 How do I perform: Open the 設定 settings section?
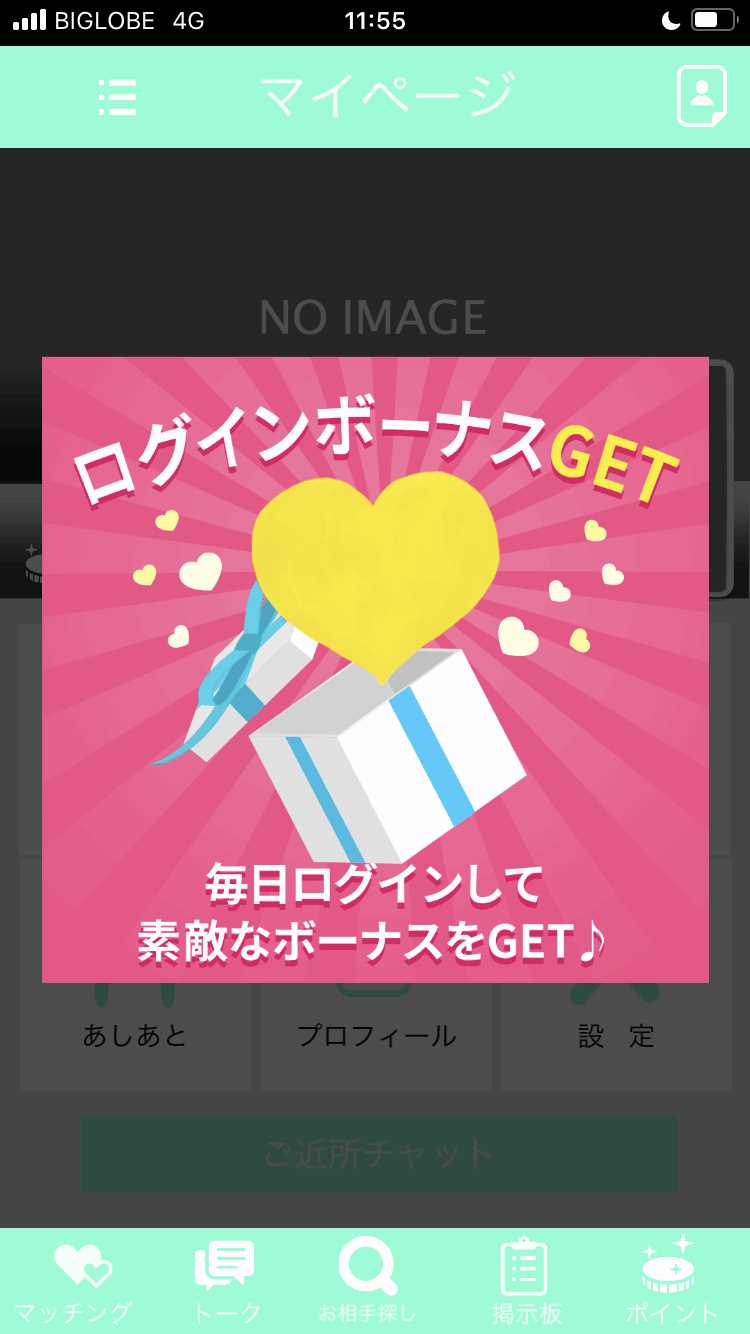(x=614, y=1037)
